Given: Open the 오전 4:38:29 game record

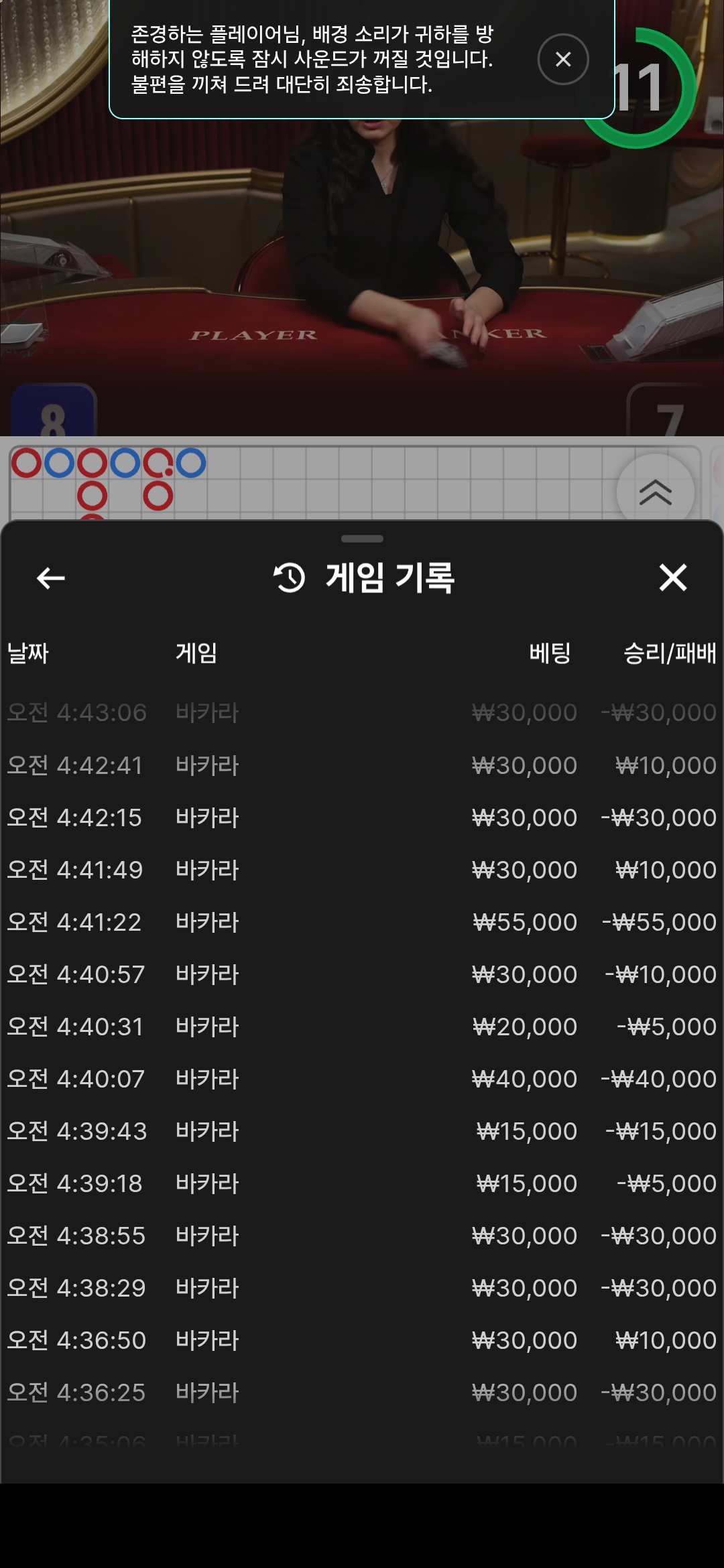Looking at the screenshot, I should point(362,1288).
